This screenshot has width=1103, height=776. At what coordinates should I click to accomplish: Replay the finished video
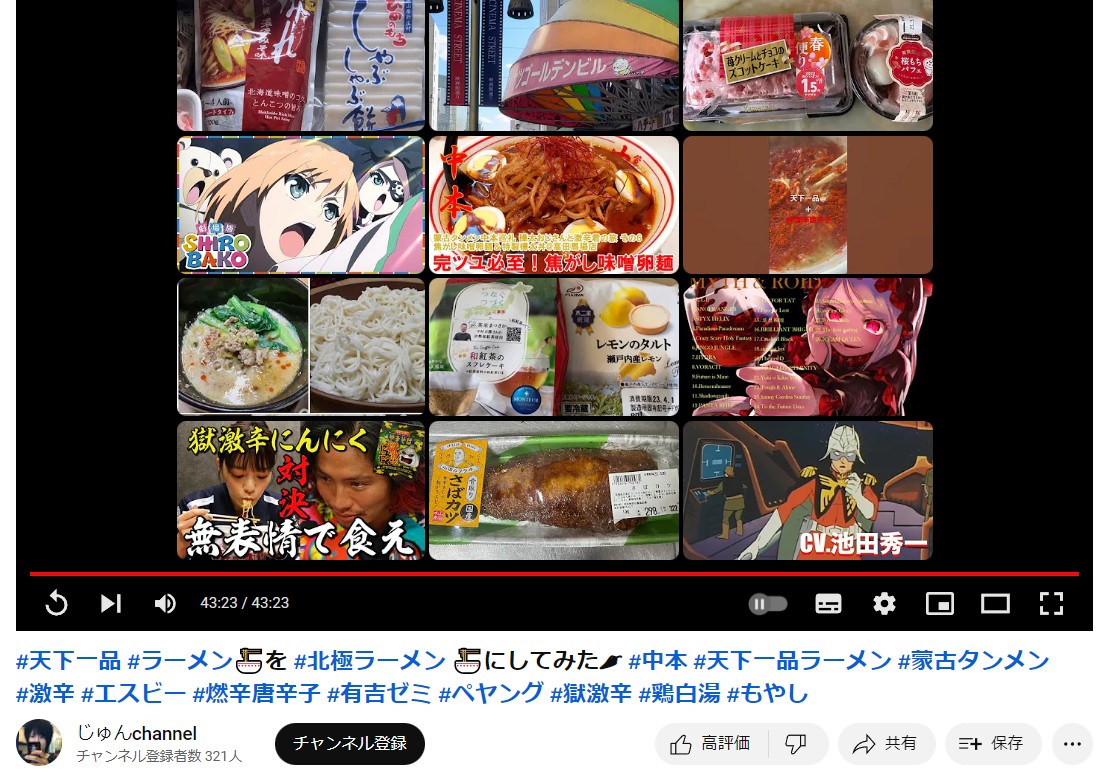(x=56, y=603)
